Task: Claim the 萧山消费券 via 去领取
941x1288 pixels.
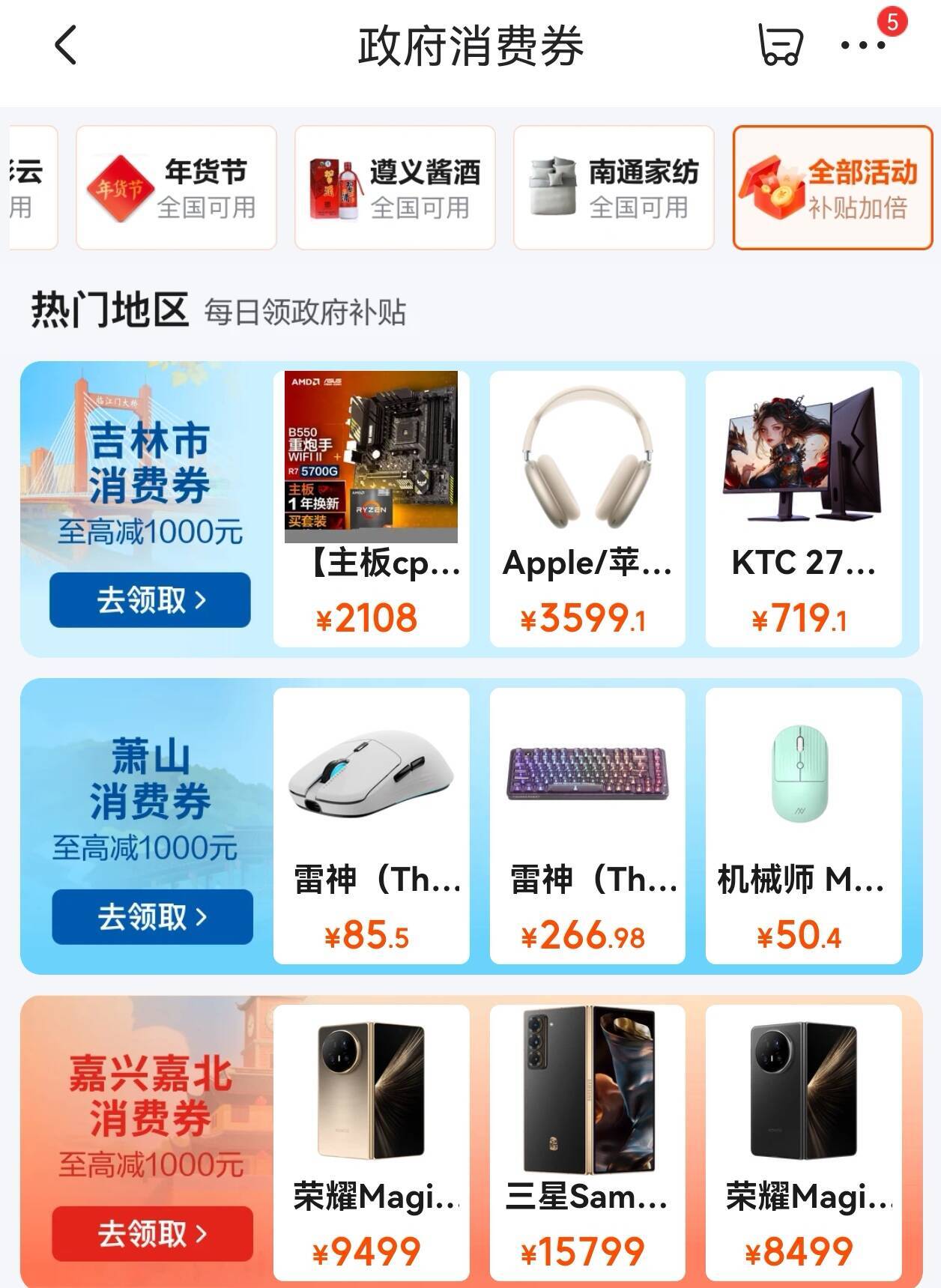Action: (152, 916)
